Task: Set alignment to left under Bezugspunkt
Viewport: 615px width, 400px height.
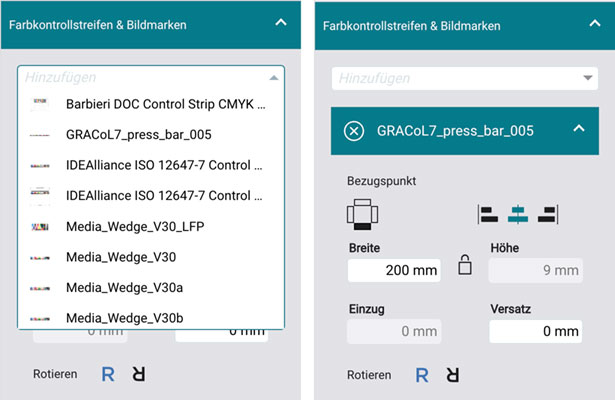Action: click(487, 213)
